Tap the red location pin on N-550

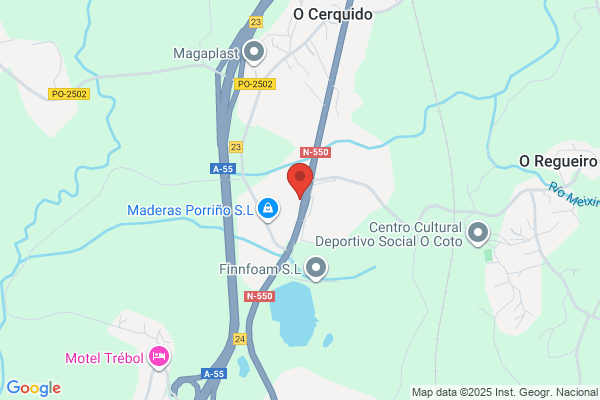(300, 180)
